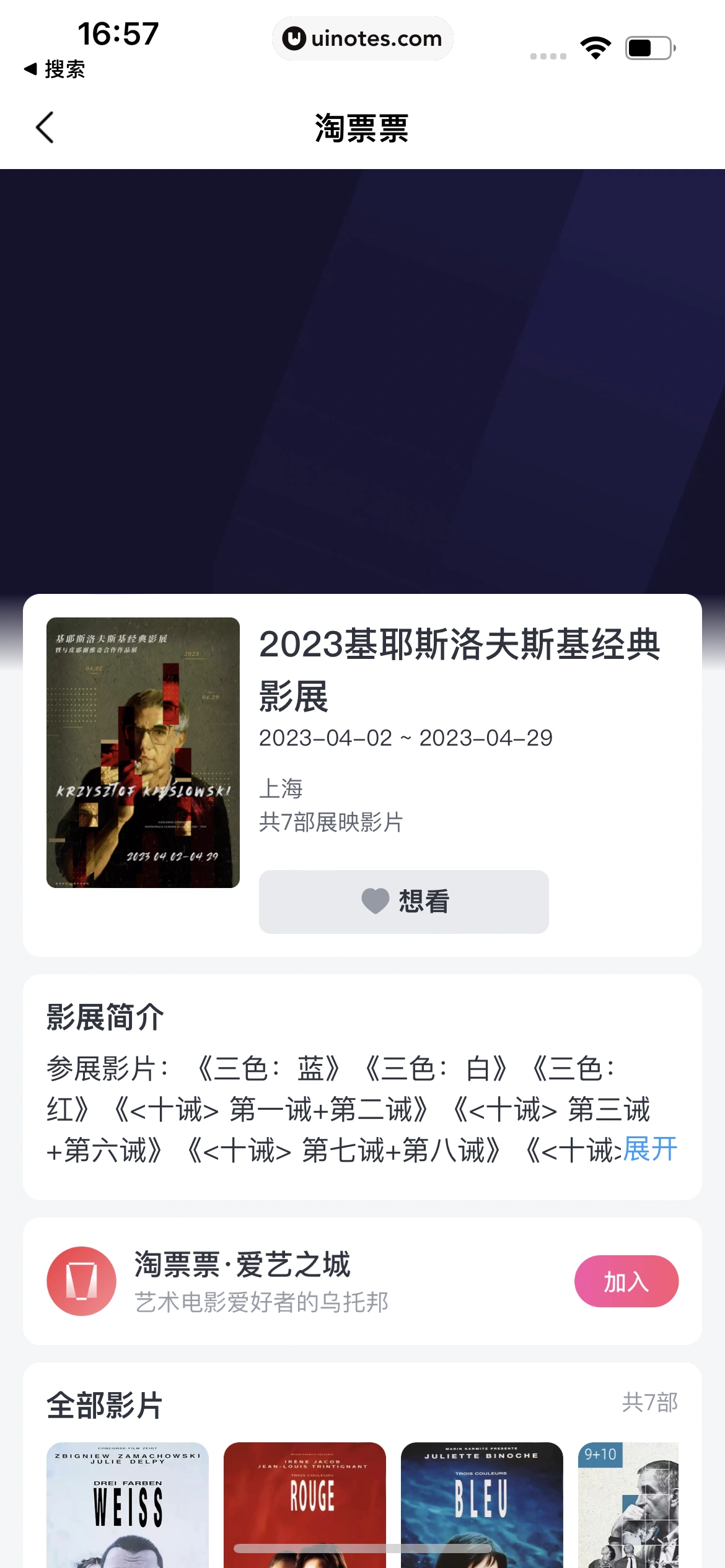This screenshot has height=1568, width=725.
Task: Expand the 影展简介 with 展开
Action: coord(650,1149)
